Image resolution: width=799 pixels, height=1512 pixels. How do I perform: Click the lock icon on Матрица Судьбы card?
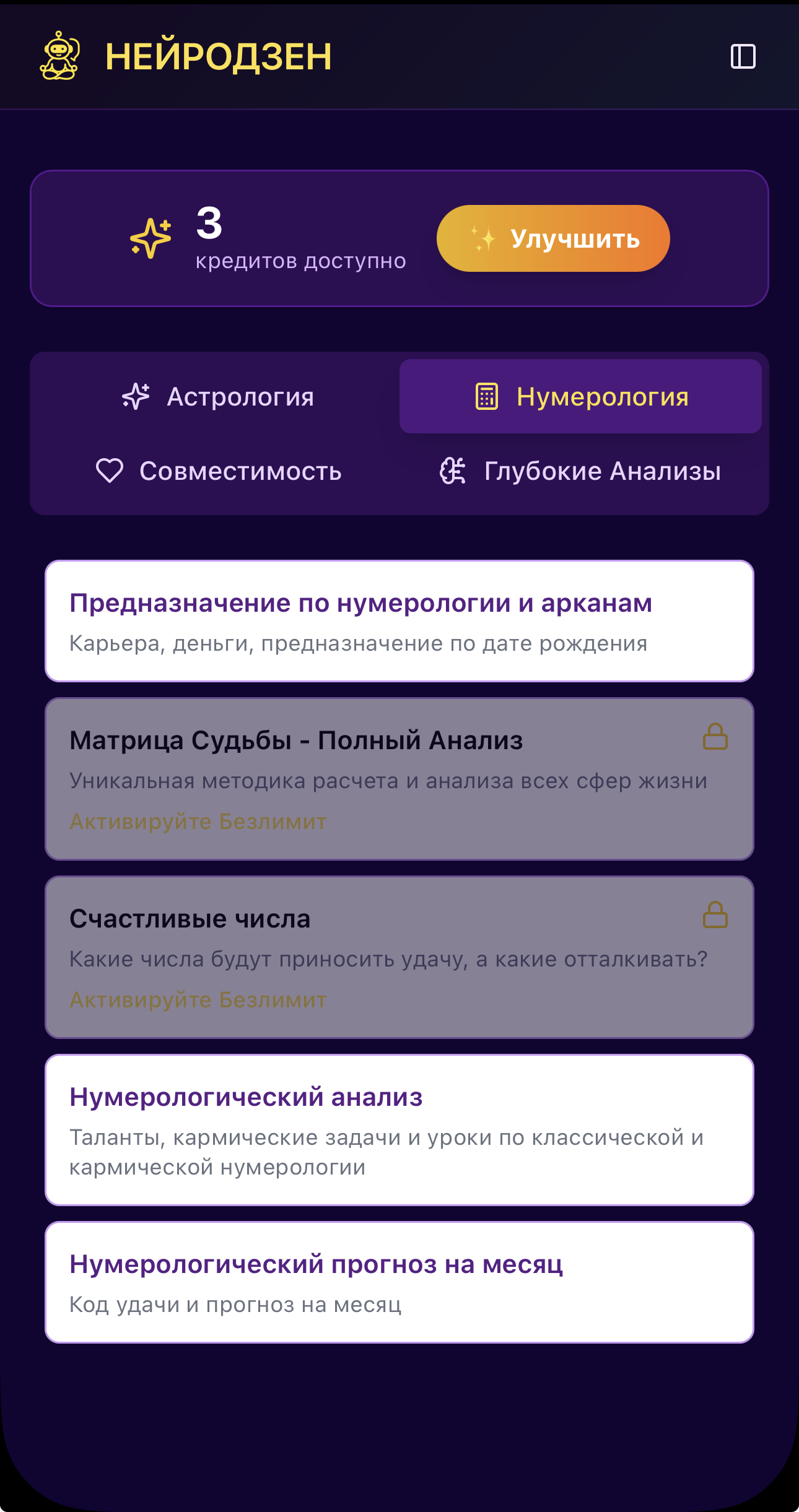[715, 736]
